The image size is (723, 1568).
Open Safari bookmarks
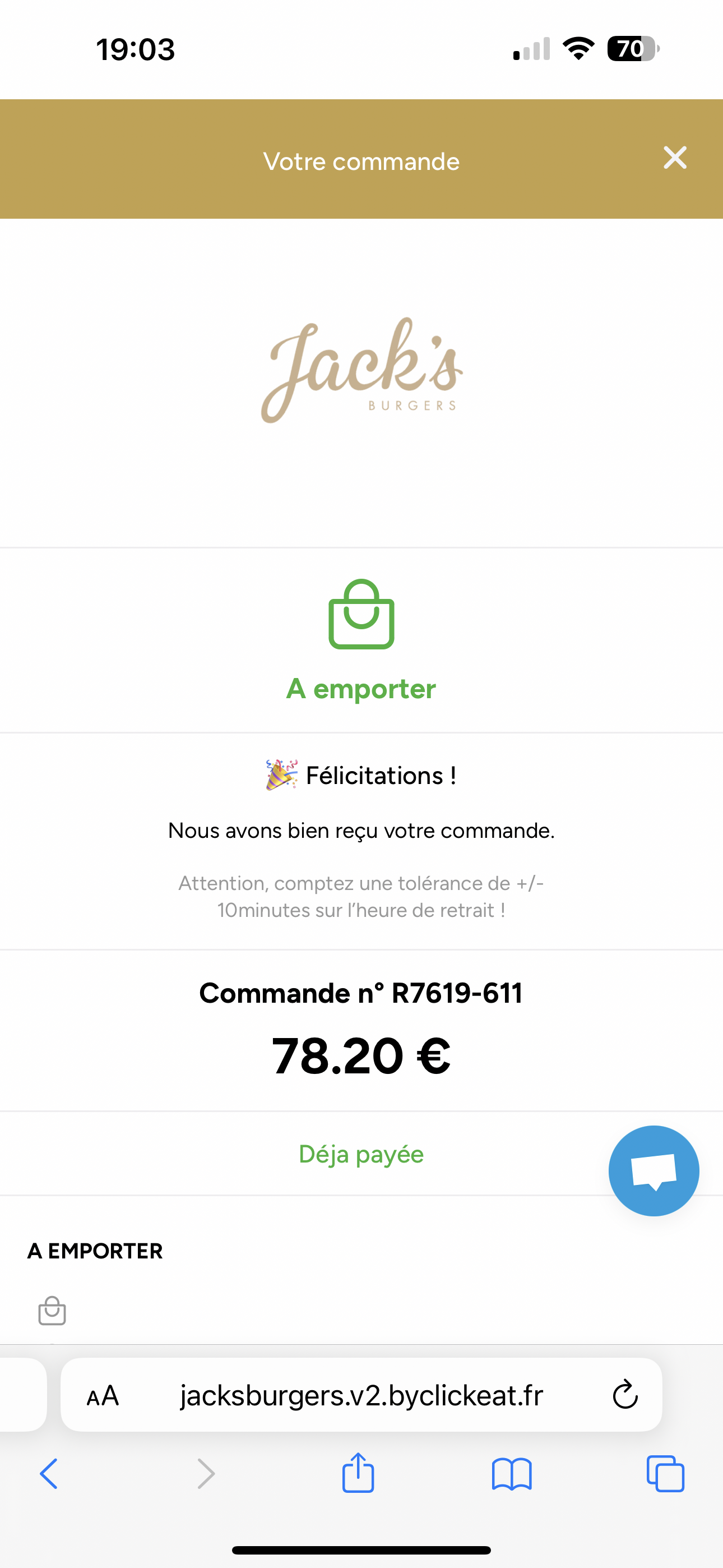[511, 1474]
